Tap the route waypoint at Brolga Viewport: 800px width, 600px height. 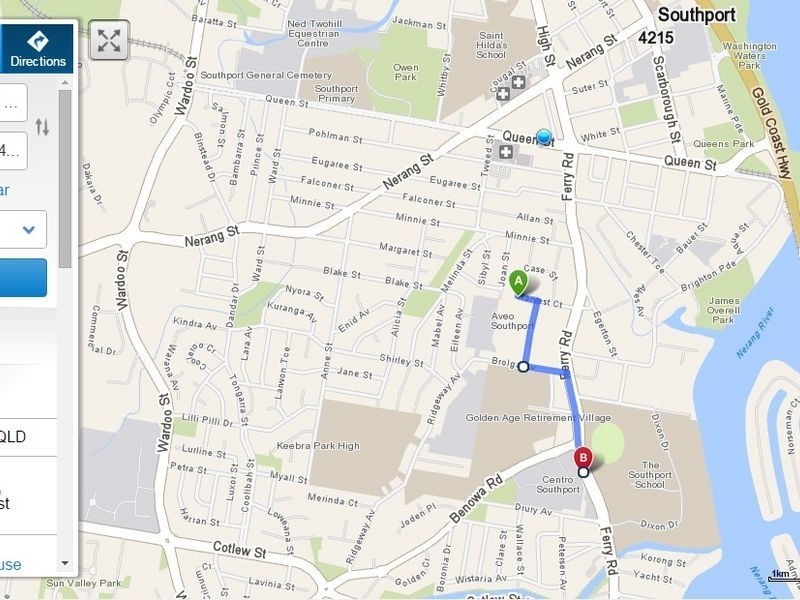click(523, 367)
